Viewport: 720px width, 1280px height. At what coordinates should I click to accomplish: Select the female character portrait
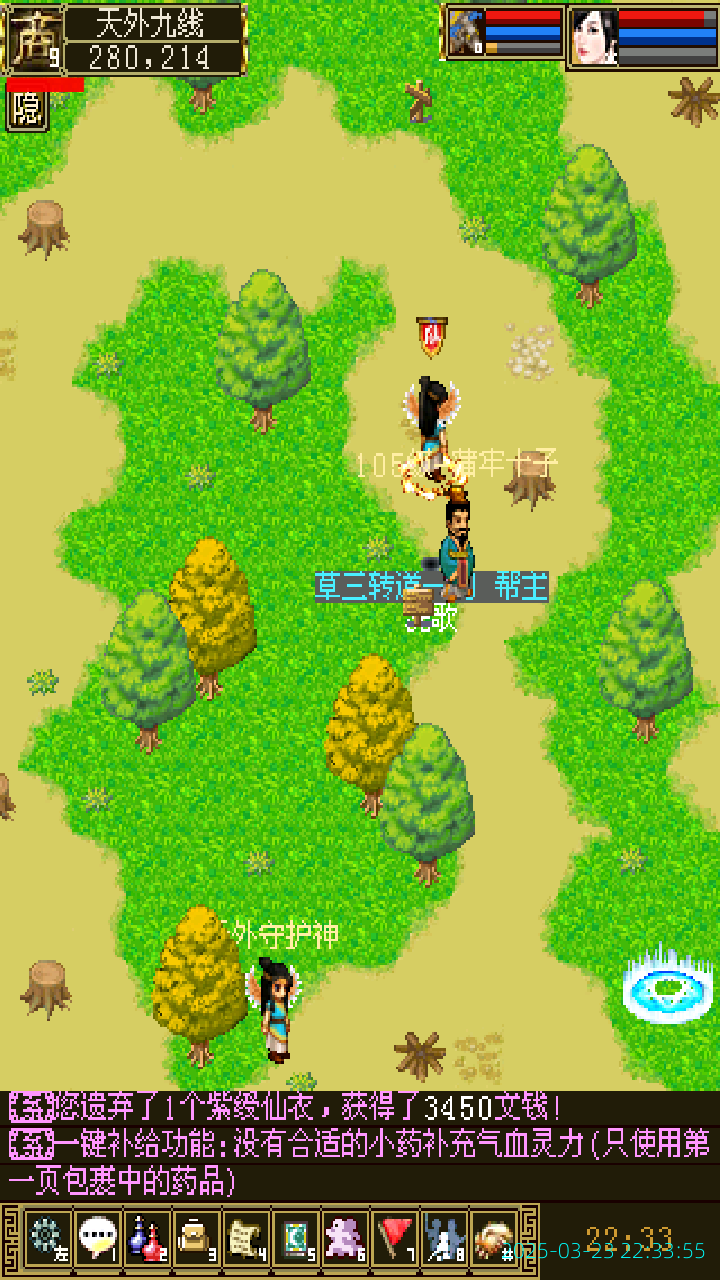594,36
